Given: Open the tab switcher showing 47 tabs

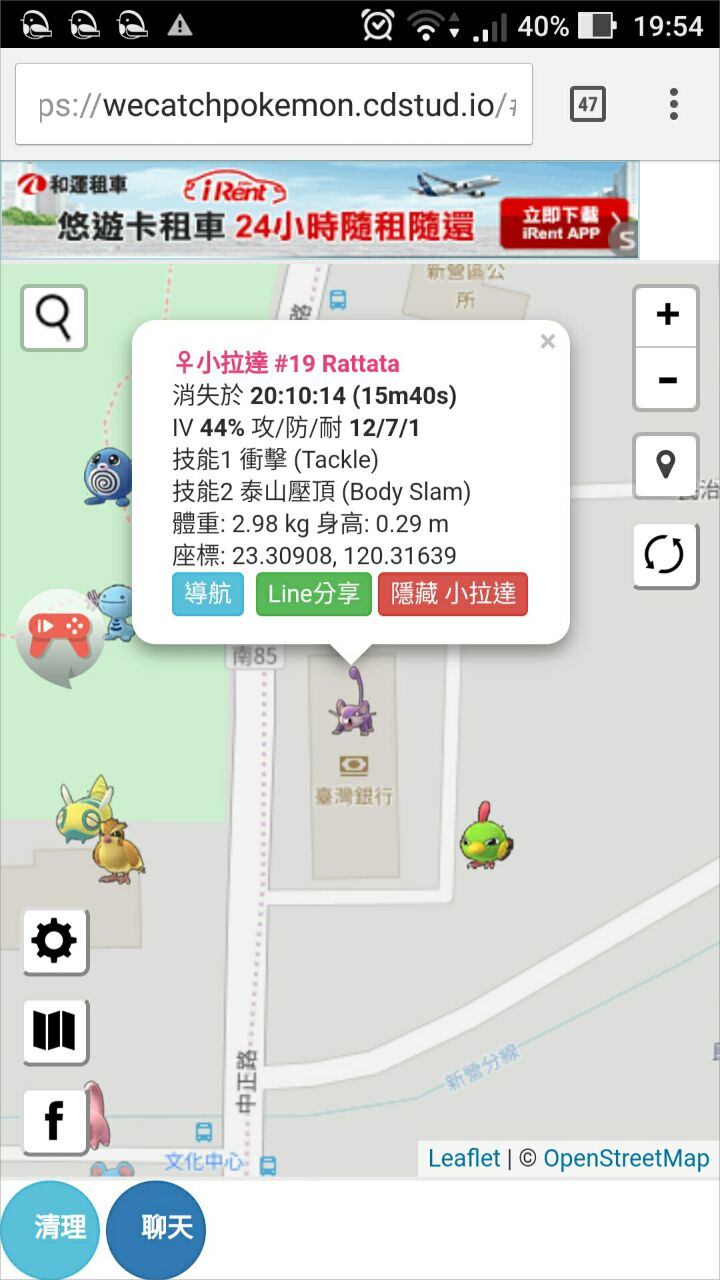Looking at the screenshot, I should click(x=587, y=104).
